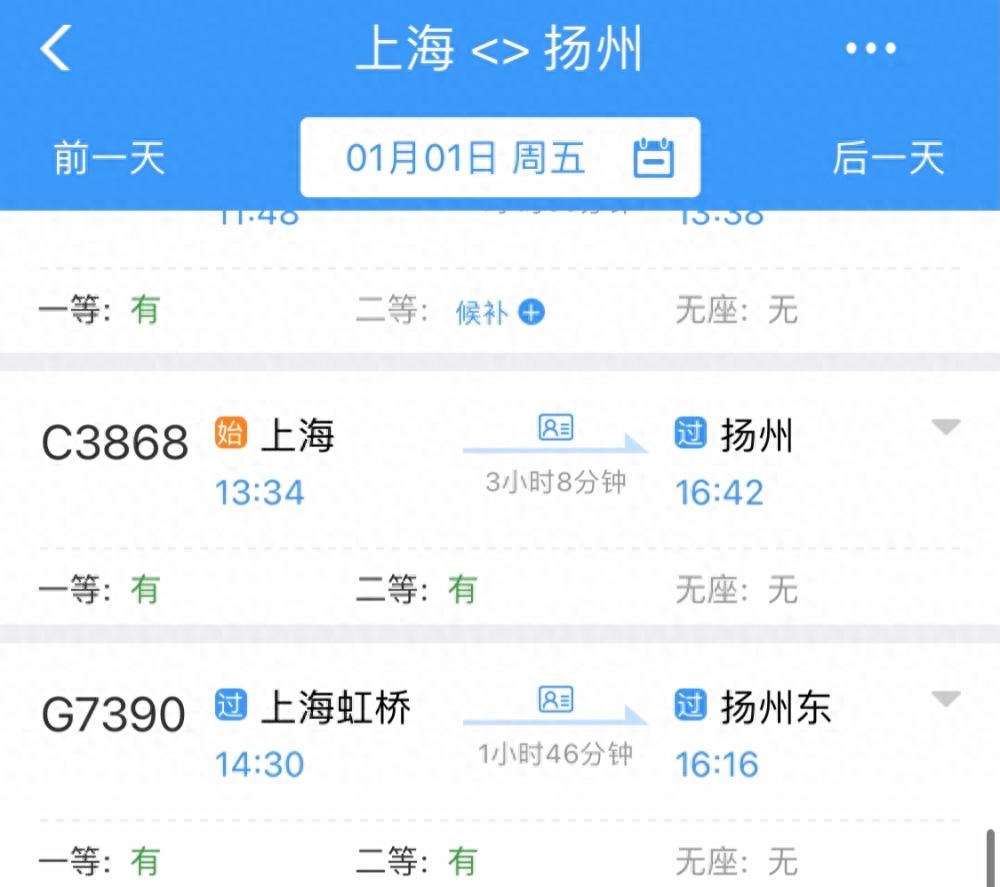This screenshot has width=1000, height=887.
Task: Open train C3868 from 上海 to 扬州
Action: click(115, 442)
